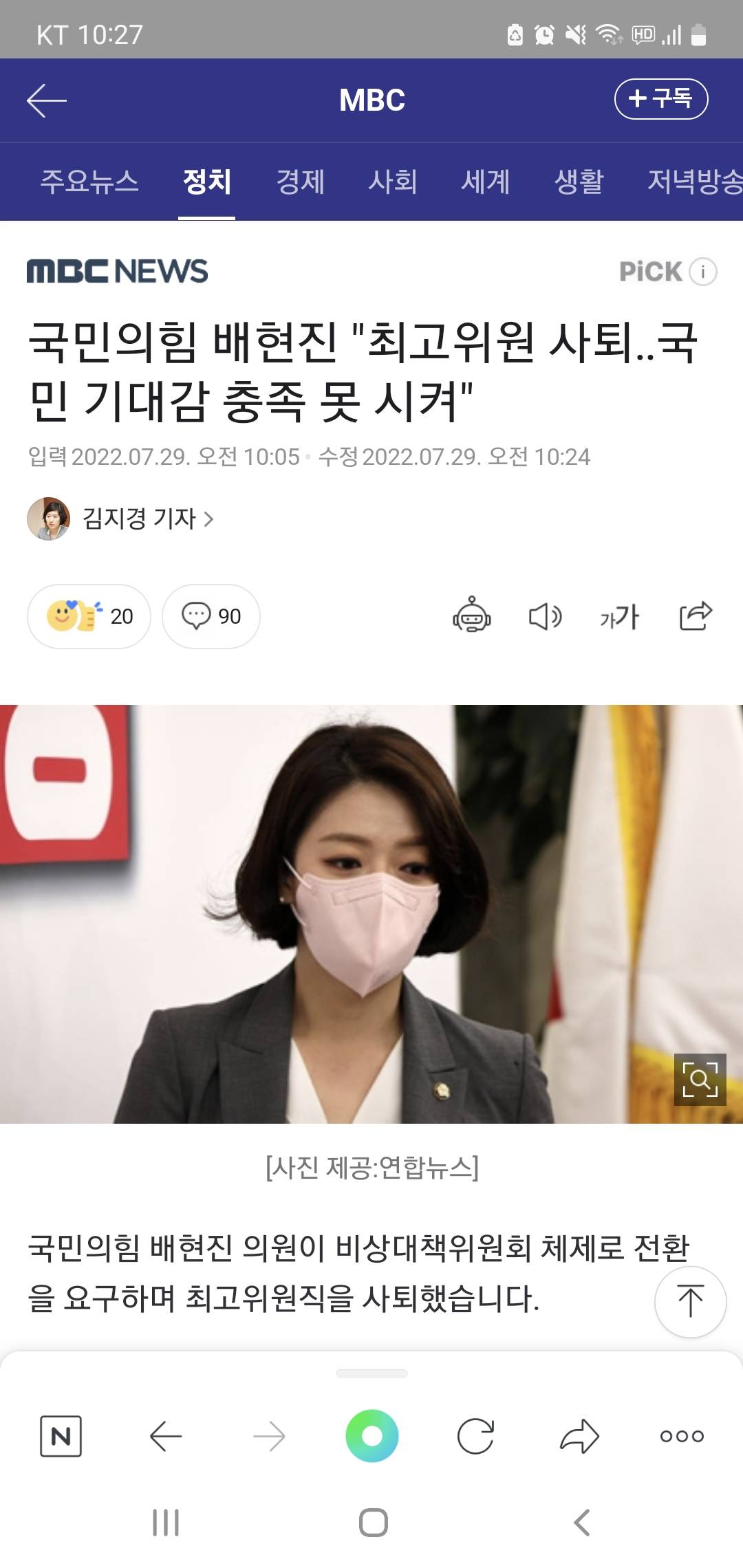
Task: Change font size with 가가 icon
Action: [x=620, y=616]
